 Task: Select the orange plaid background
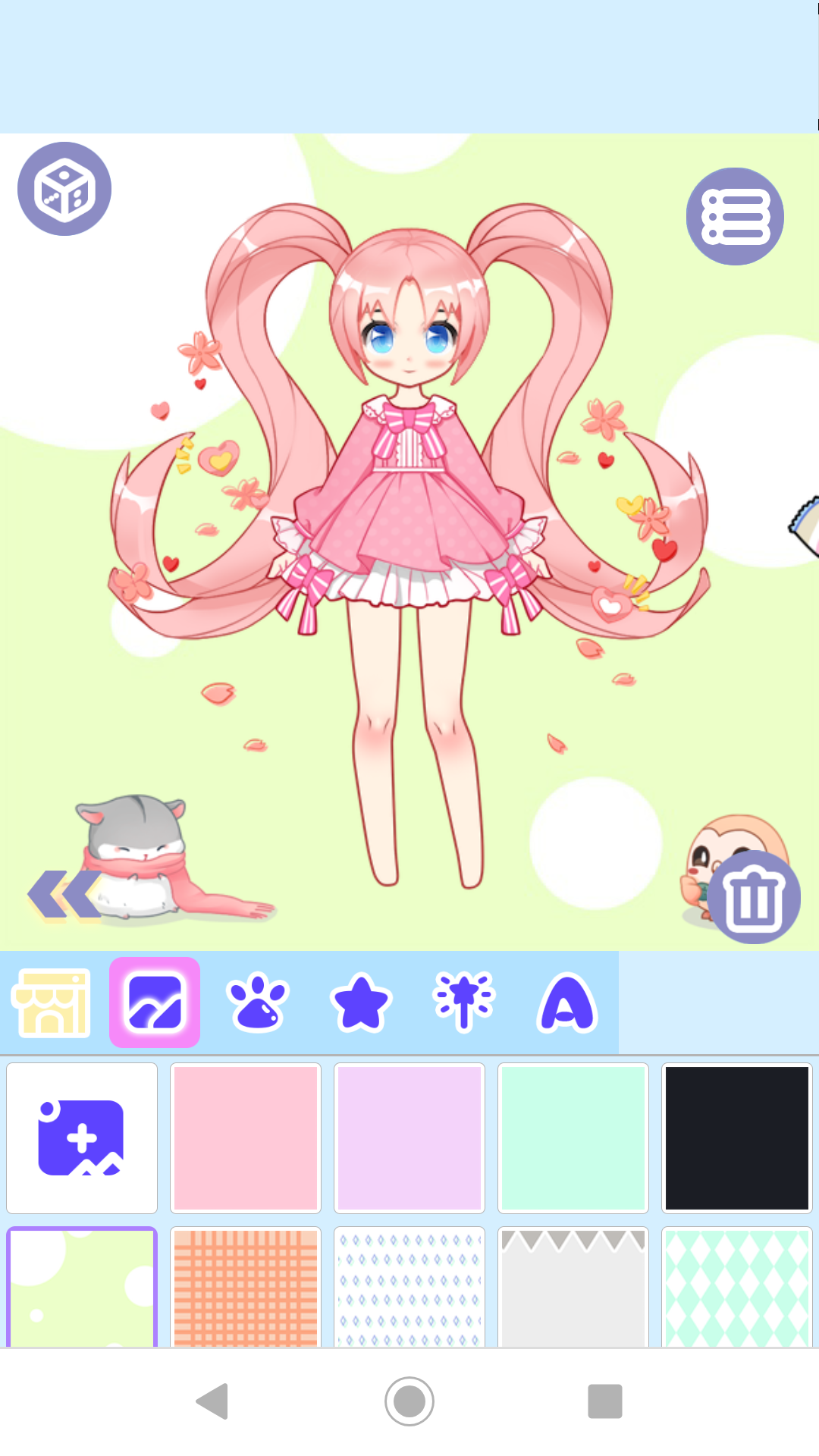(246, 1288)
